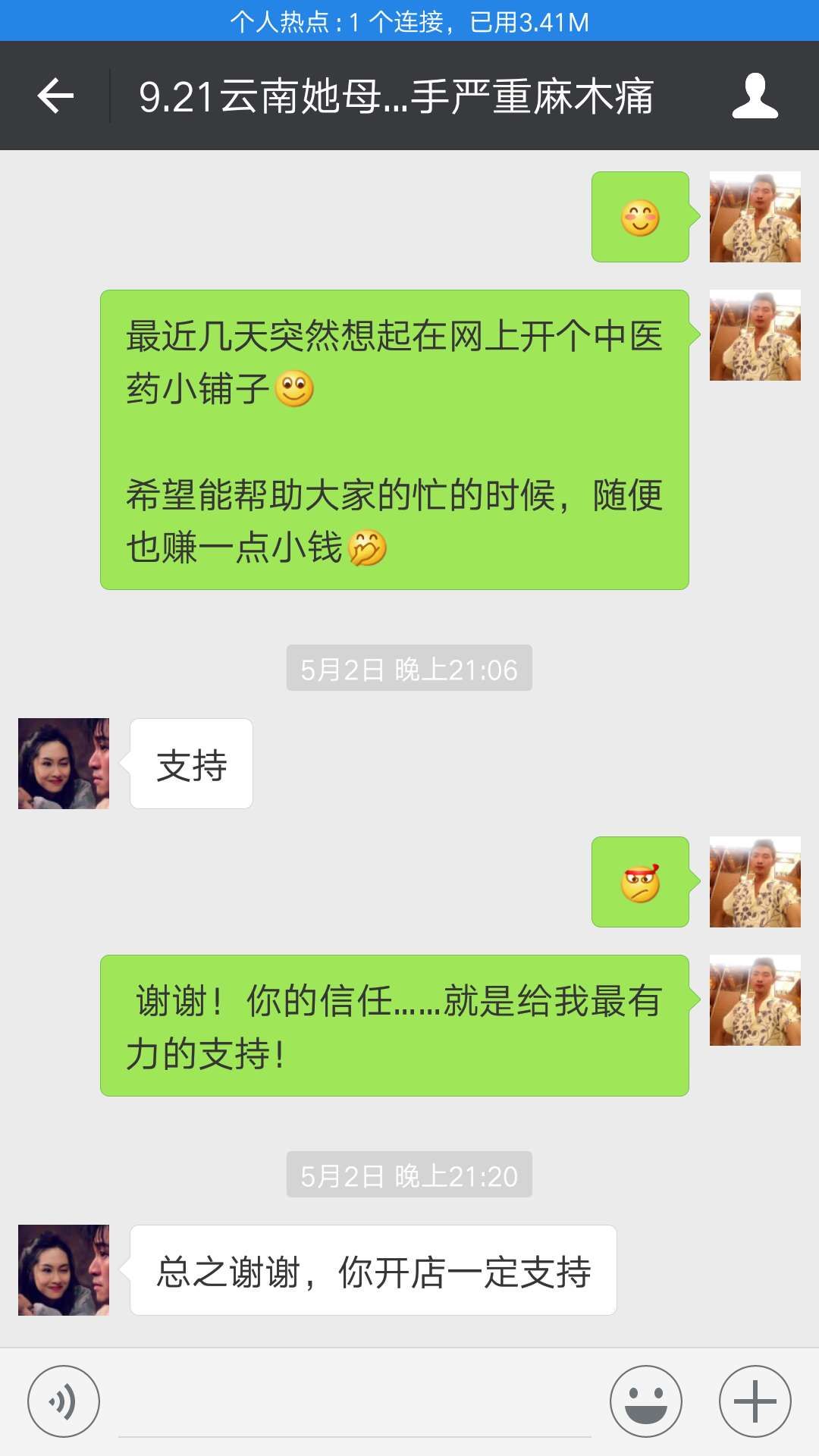The height and width of the screenshot is (1456, 819).
Task: Tap the message text field
Action: [354, 1403]
